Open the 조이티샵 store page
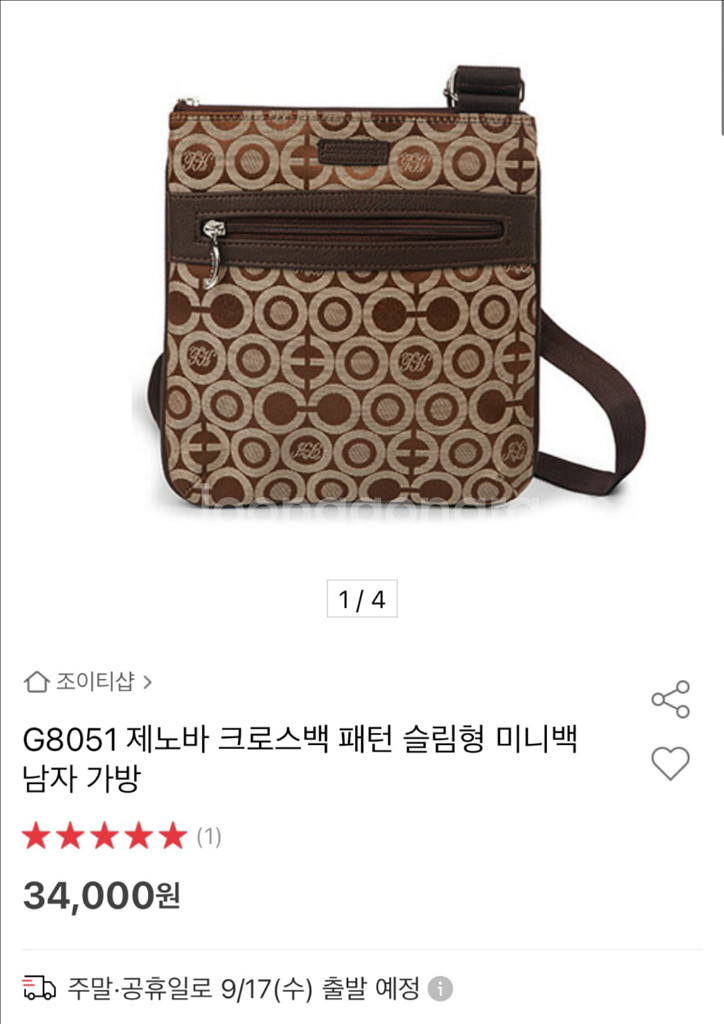This screenshot has width=724, height=1024. 89,682
